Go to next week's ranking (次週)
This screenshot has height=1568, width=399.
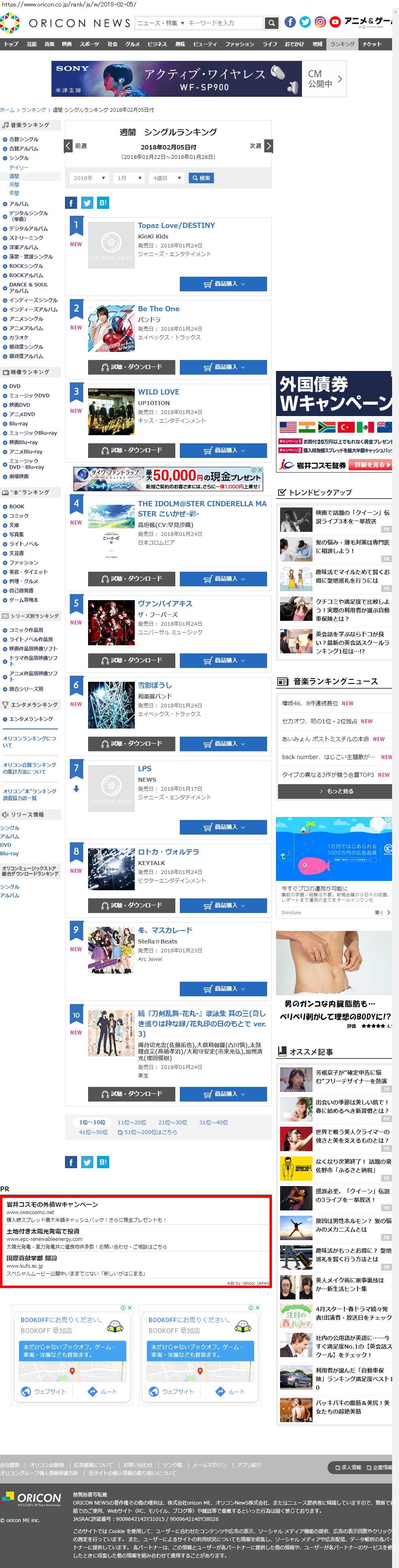click(268, 146)
